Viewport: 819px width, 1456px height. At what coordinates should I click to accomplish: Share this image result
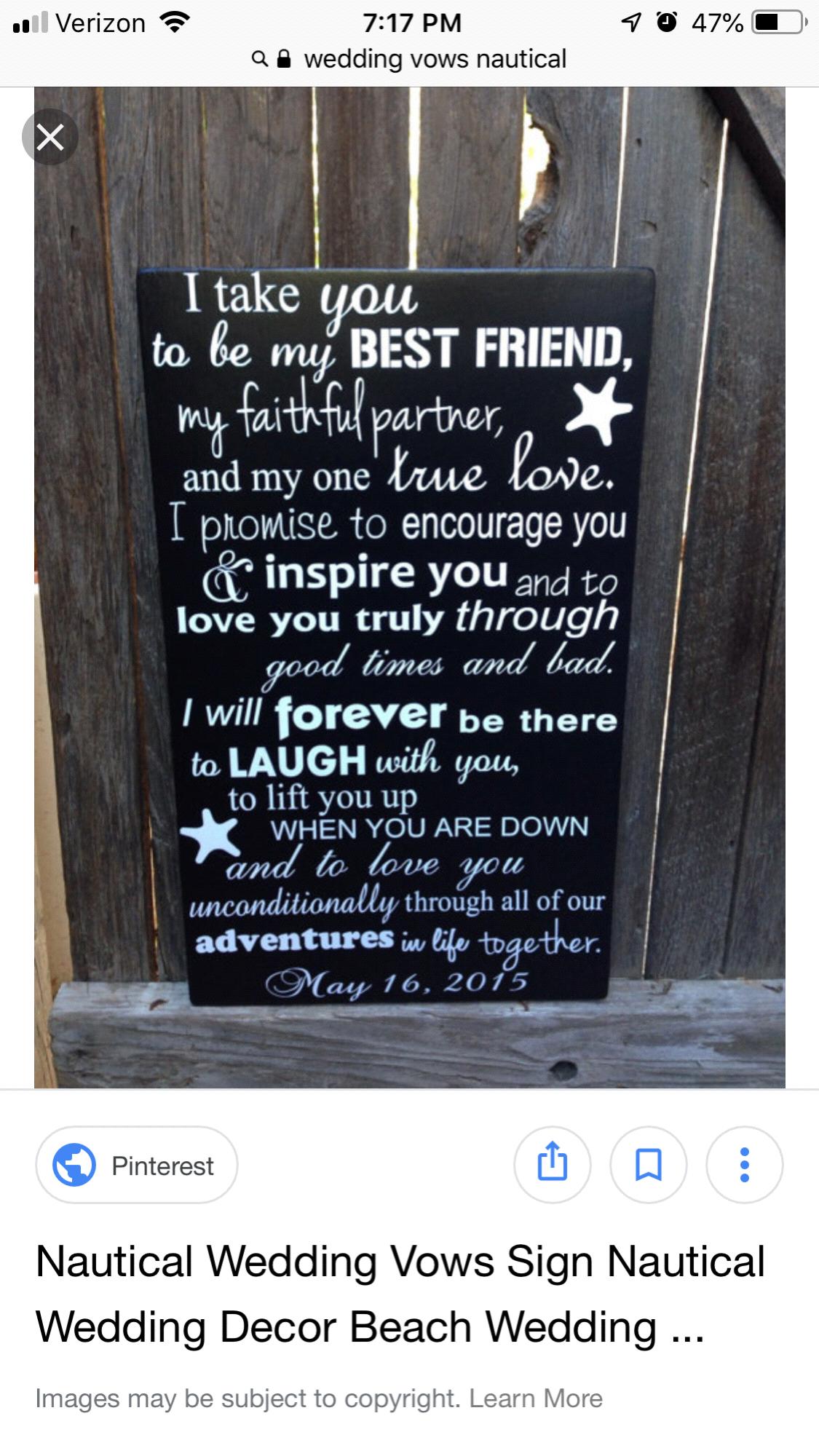552,1164
